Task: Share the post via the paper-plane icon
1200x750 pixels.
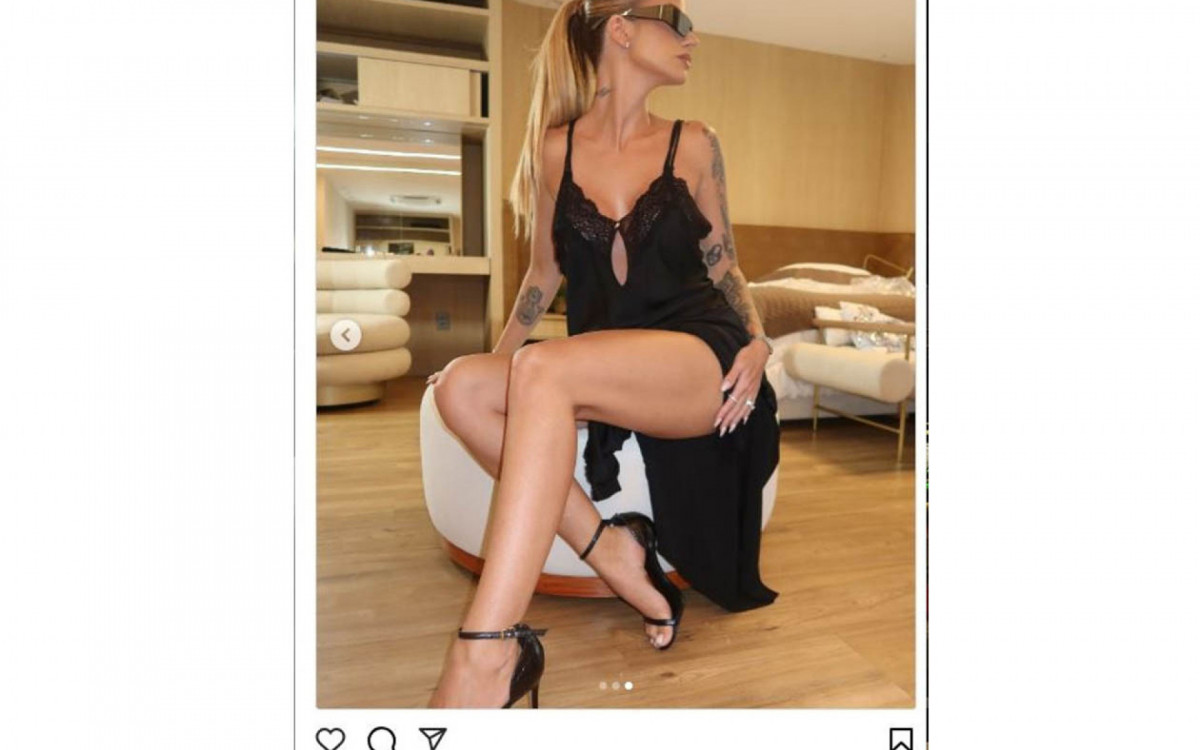Action: point(432,738)
